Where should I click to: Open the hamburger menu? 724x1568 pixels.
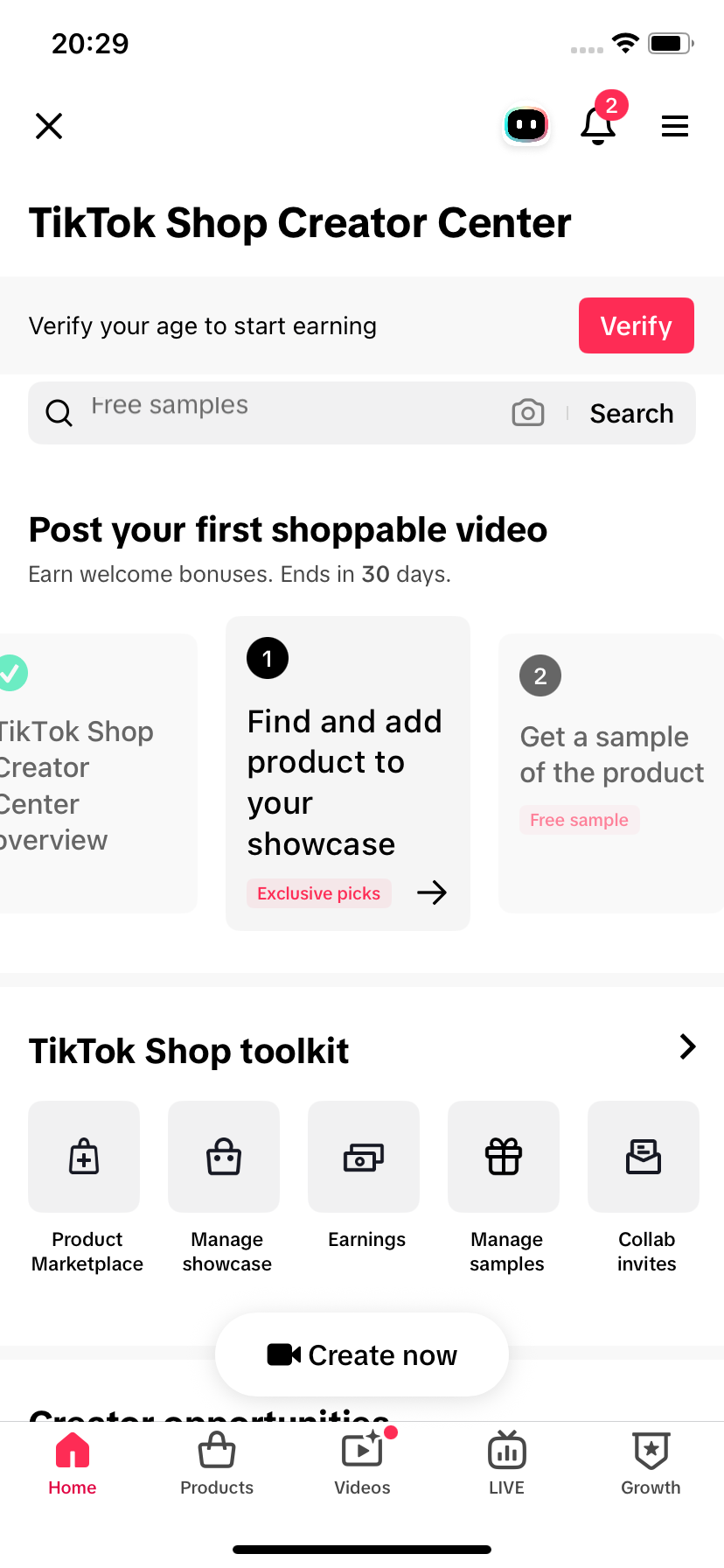point(674,126)
